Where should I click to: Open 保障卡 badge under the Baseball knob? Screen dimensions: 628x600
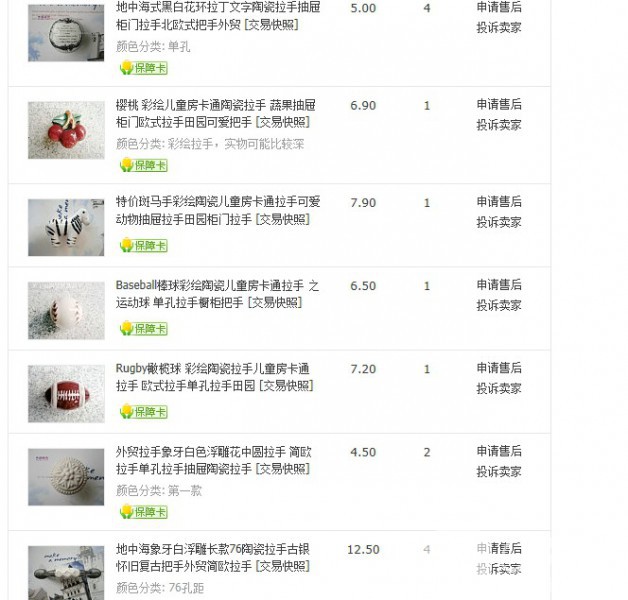(143, 329)
